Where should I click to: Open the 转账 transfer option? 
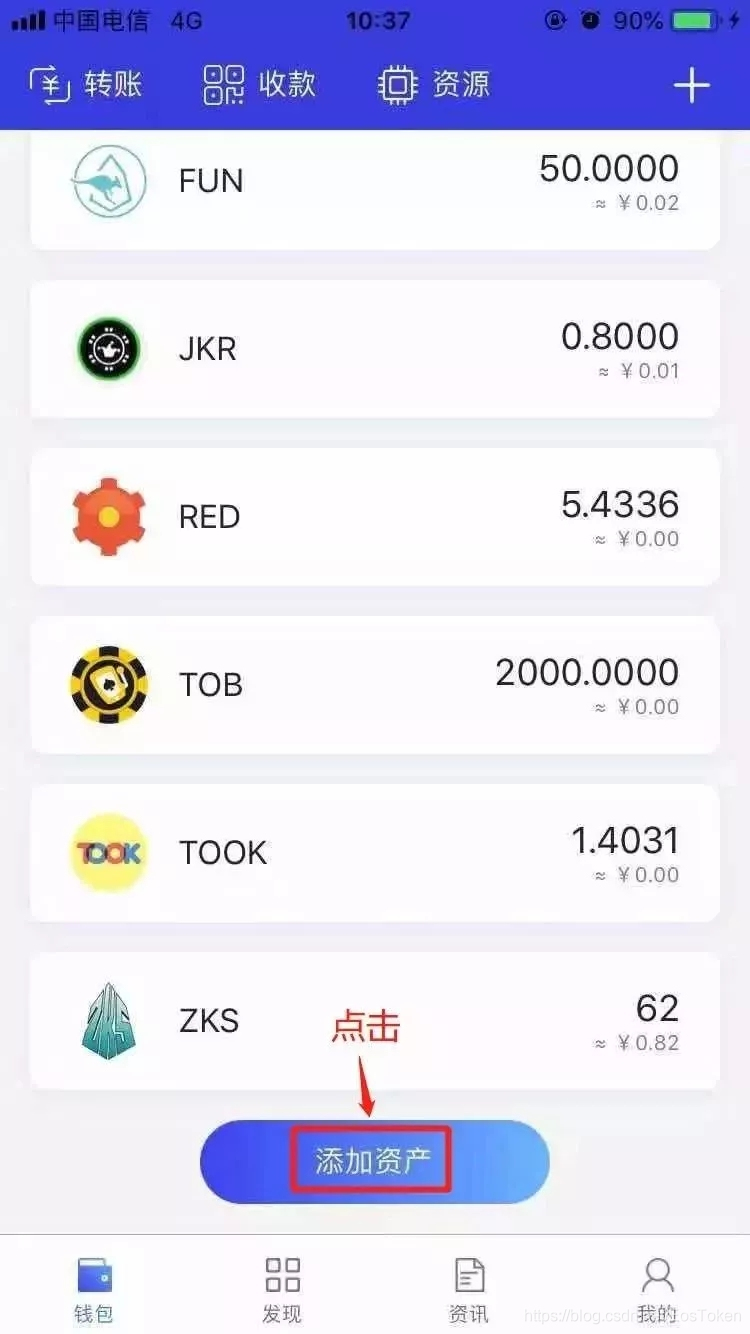[86, 85]
